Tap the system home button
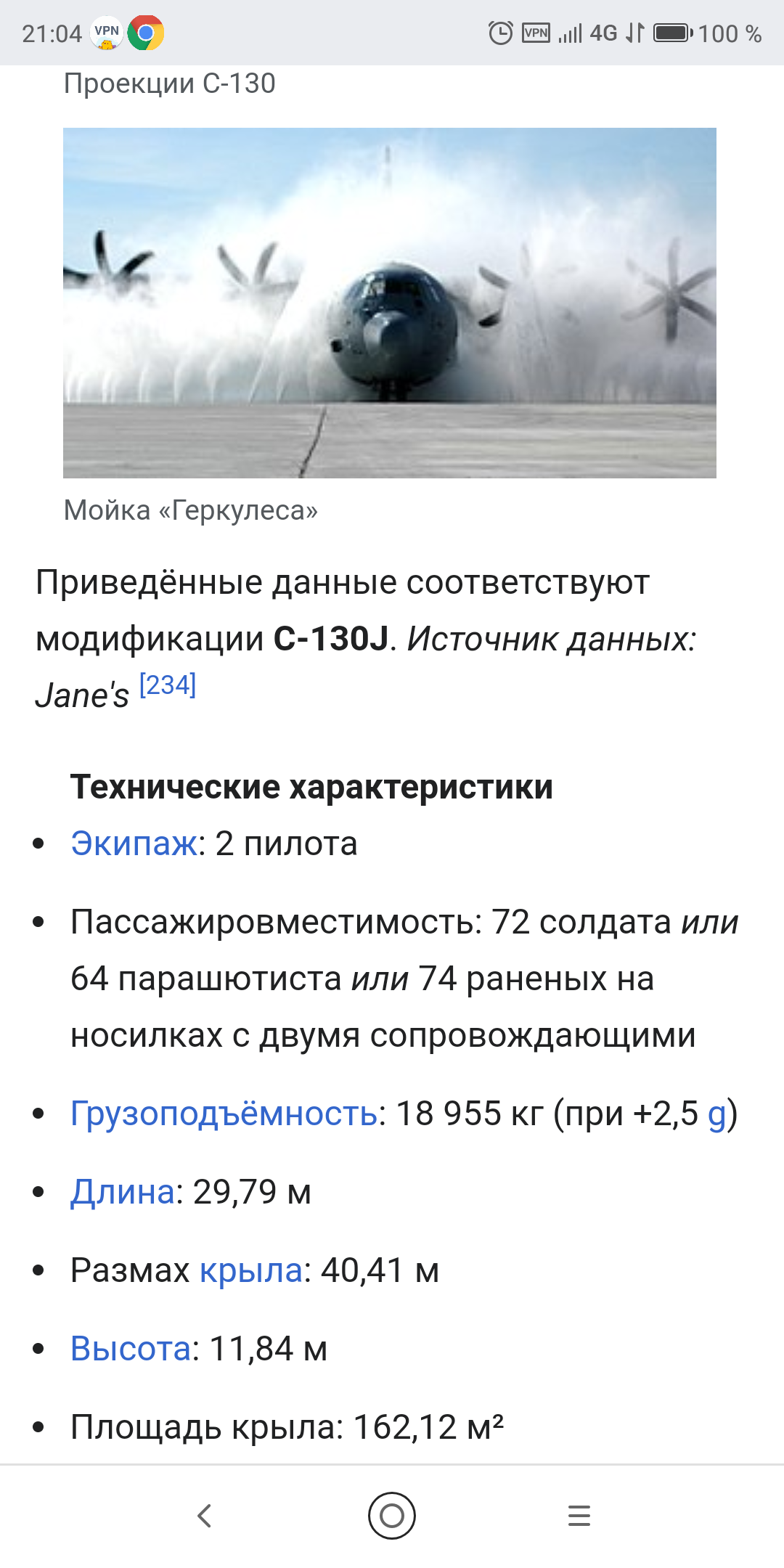 point(392,1516)
